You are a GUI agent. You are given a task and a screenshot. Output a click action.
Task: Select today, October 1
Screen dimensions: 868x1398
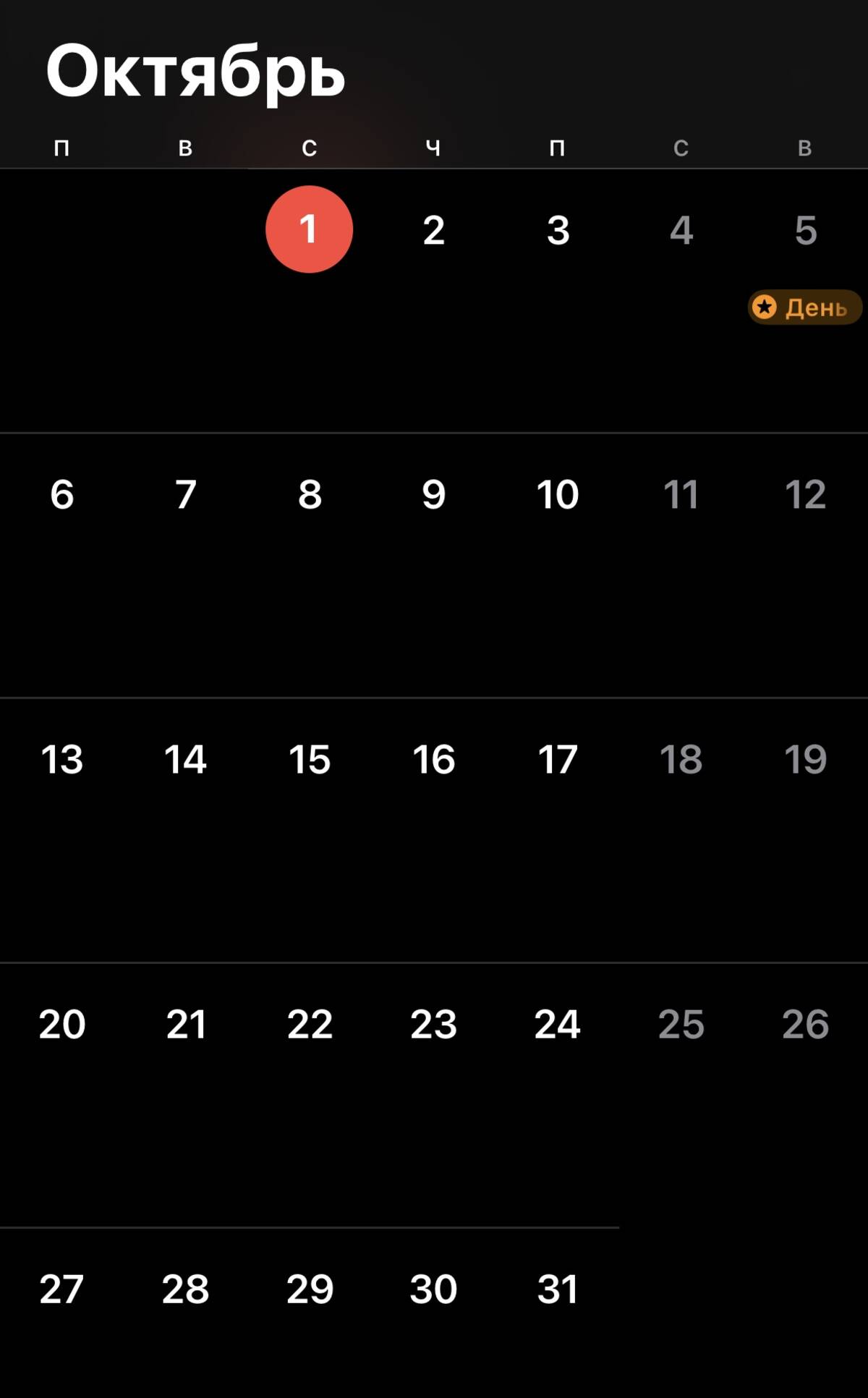[x=309, y=229]
